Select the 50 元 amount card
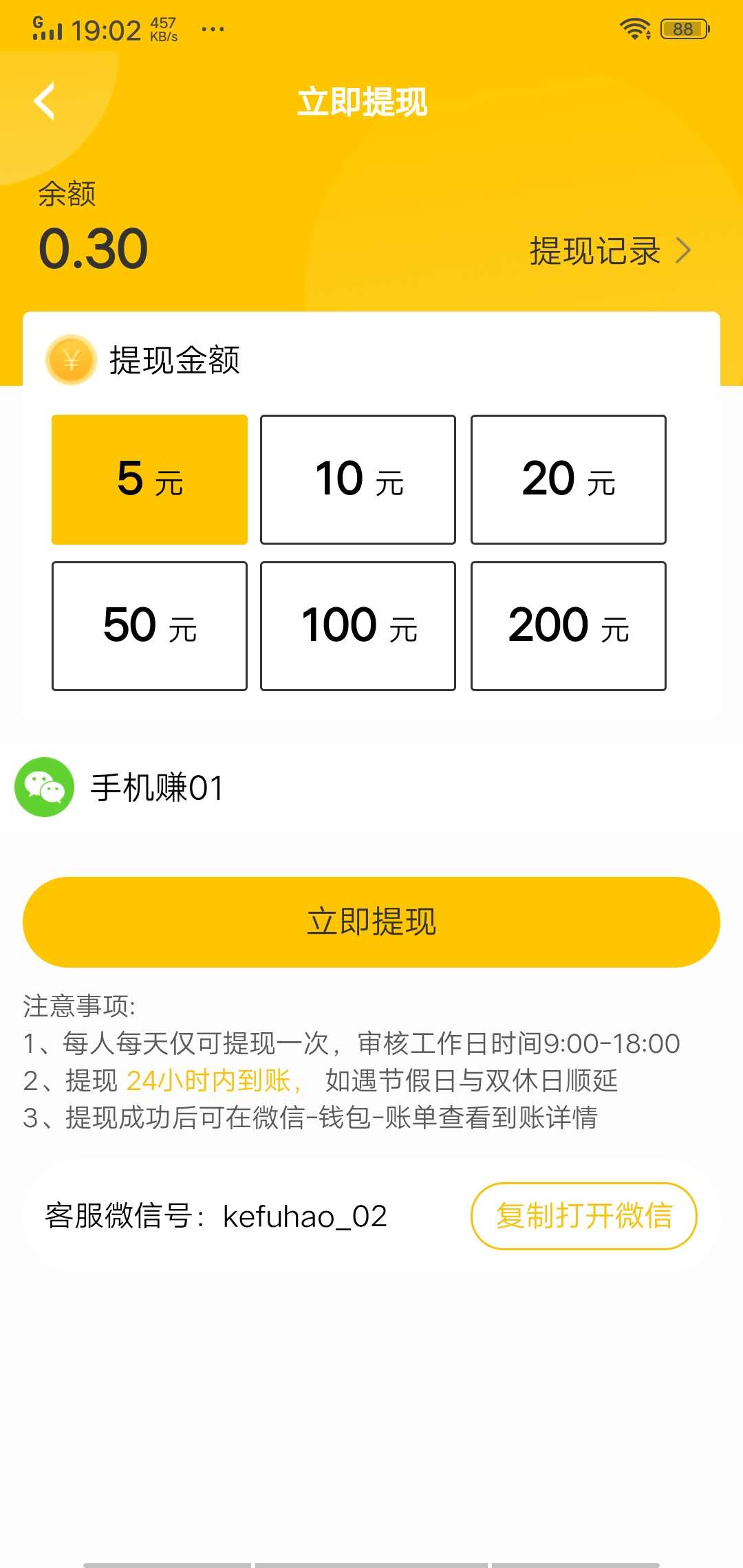 (149, 624)
